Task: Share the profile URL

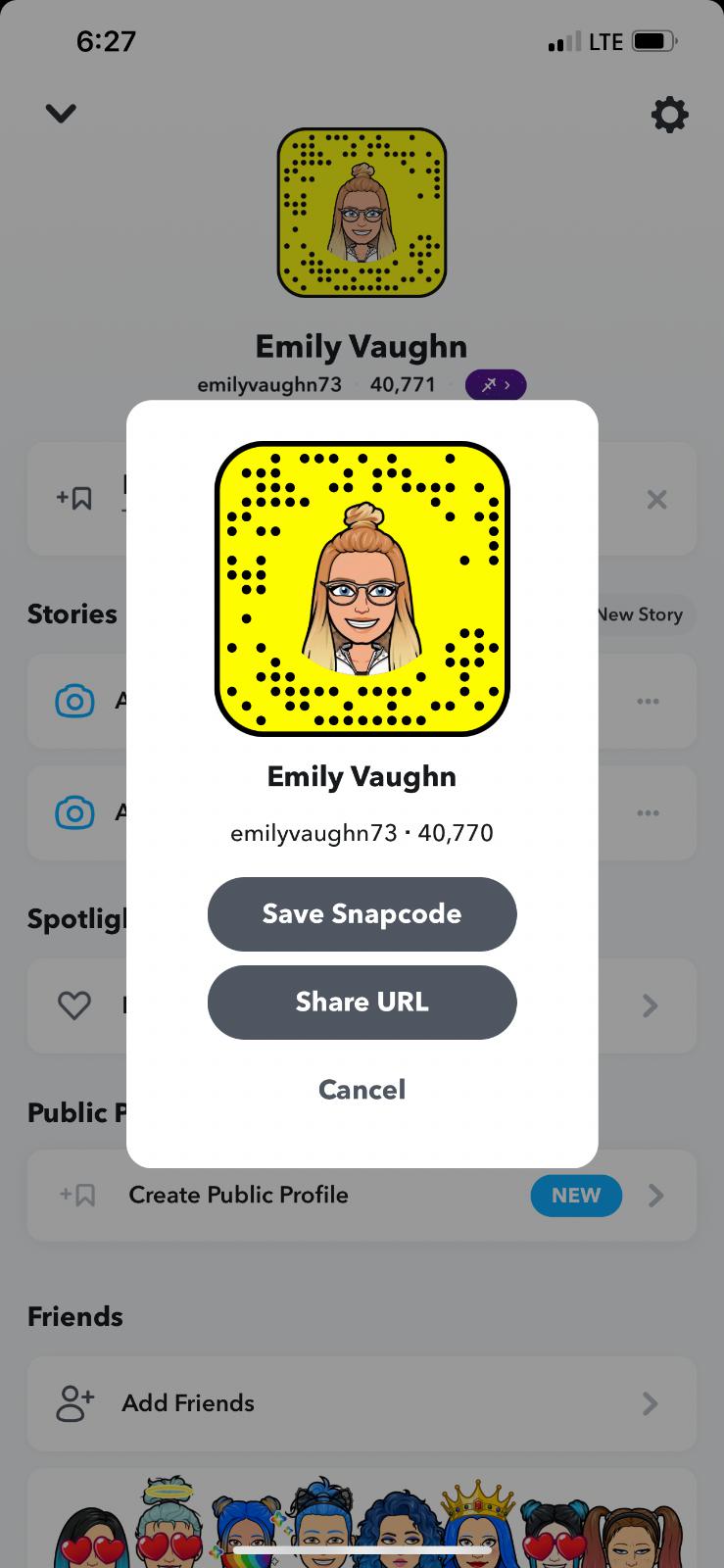Action: click(x=362, y=1002)
